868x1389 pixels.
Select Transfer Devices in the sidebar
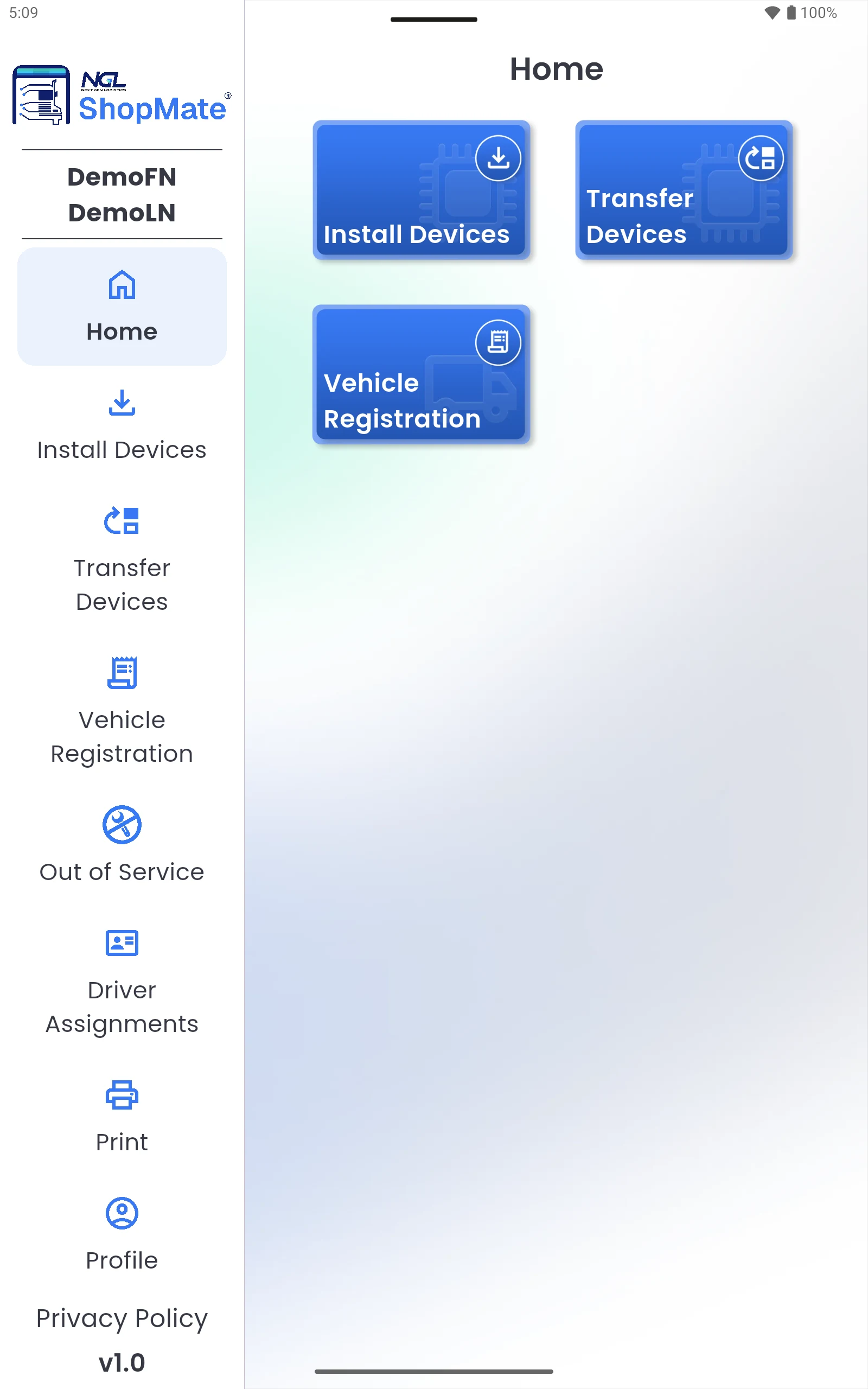point(122,560)
